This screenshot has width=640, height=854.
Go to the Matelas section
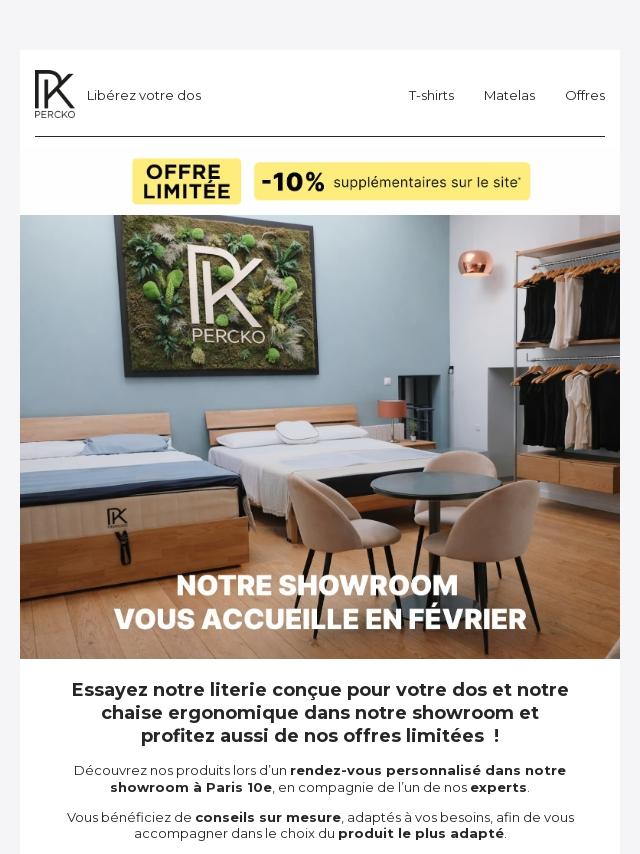coord(509,96)
